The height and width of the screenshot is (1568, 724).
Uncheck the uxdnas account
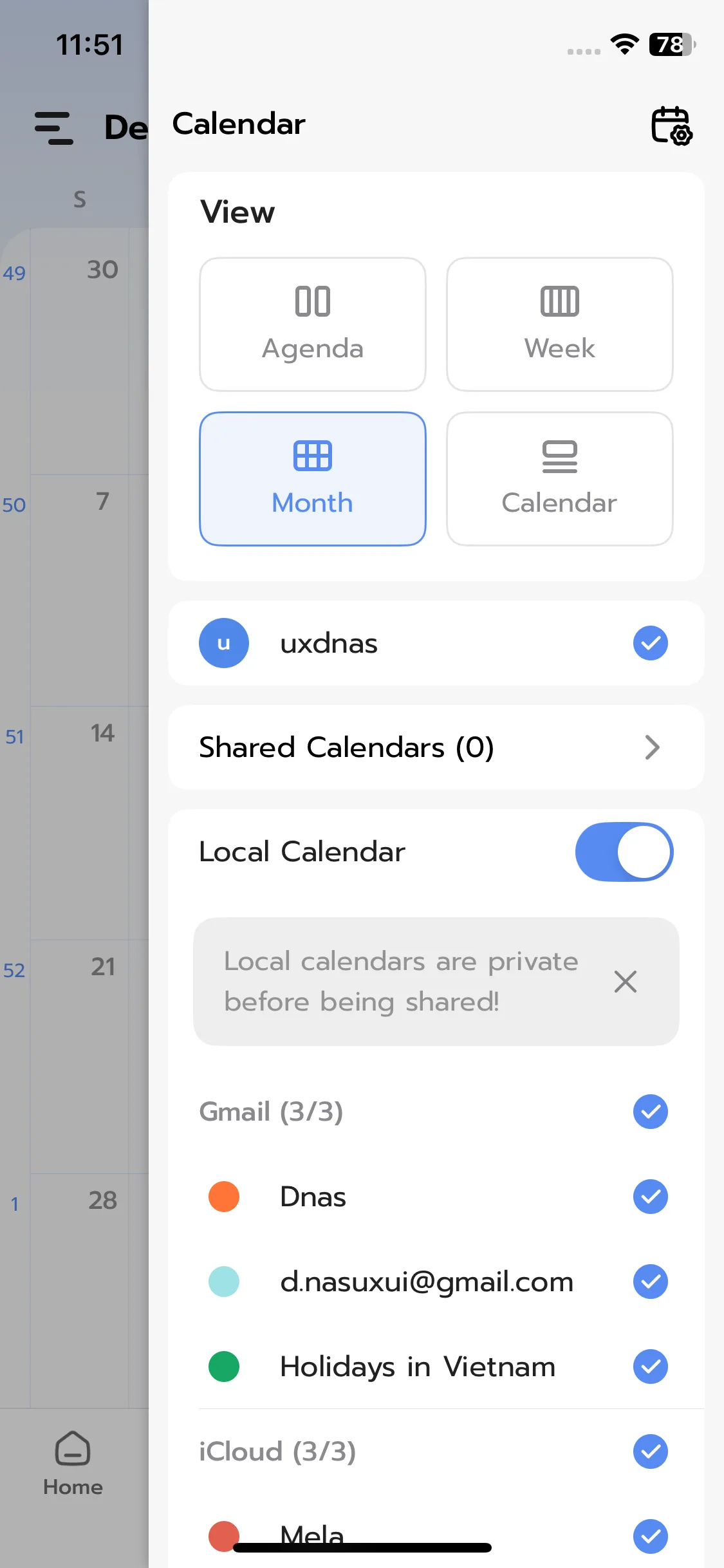(650, 643)
